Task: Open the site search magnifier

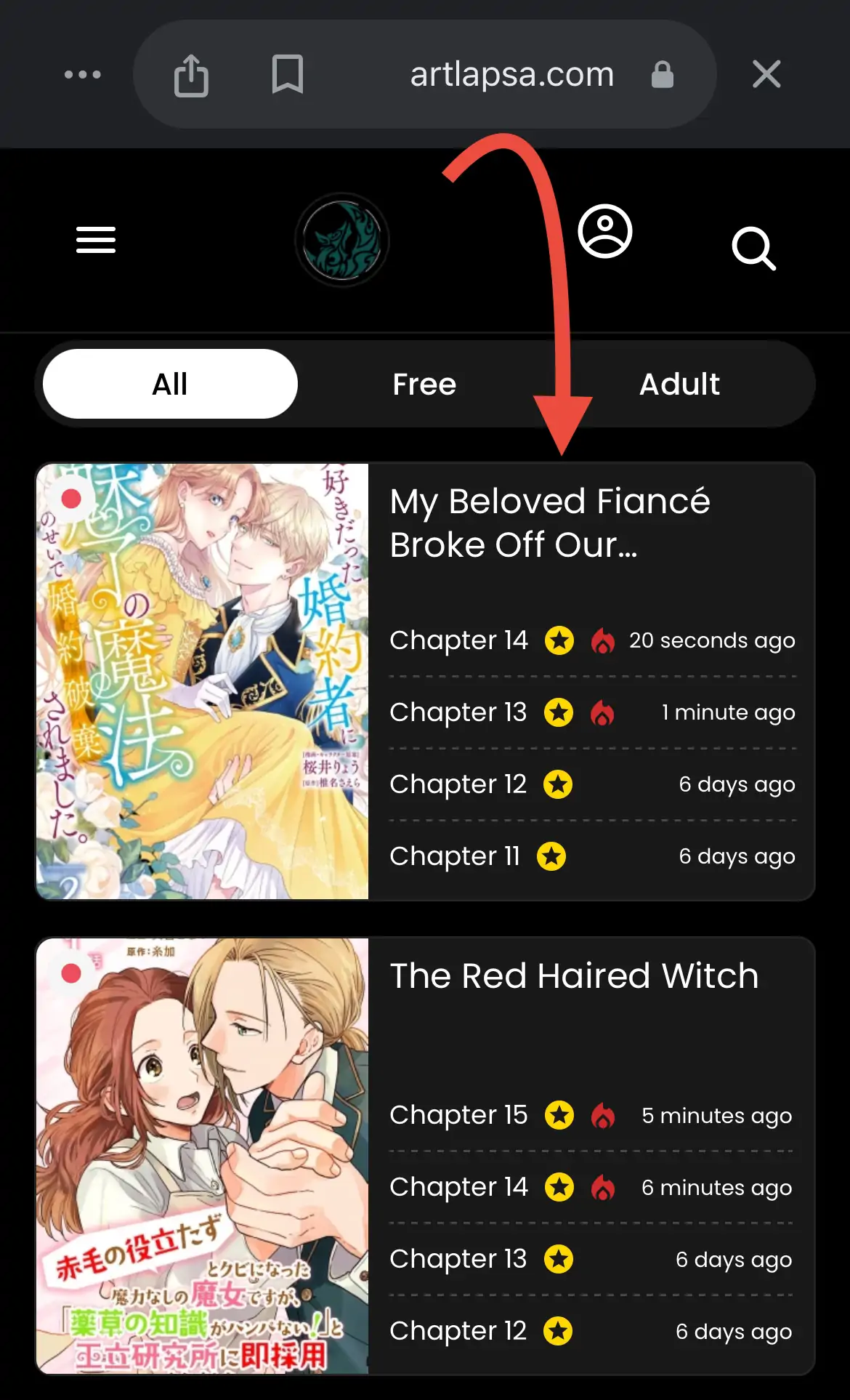Action: coord(753,249)
